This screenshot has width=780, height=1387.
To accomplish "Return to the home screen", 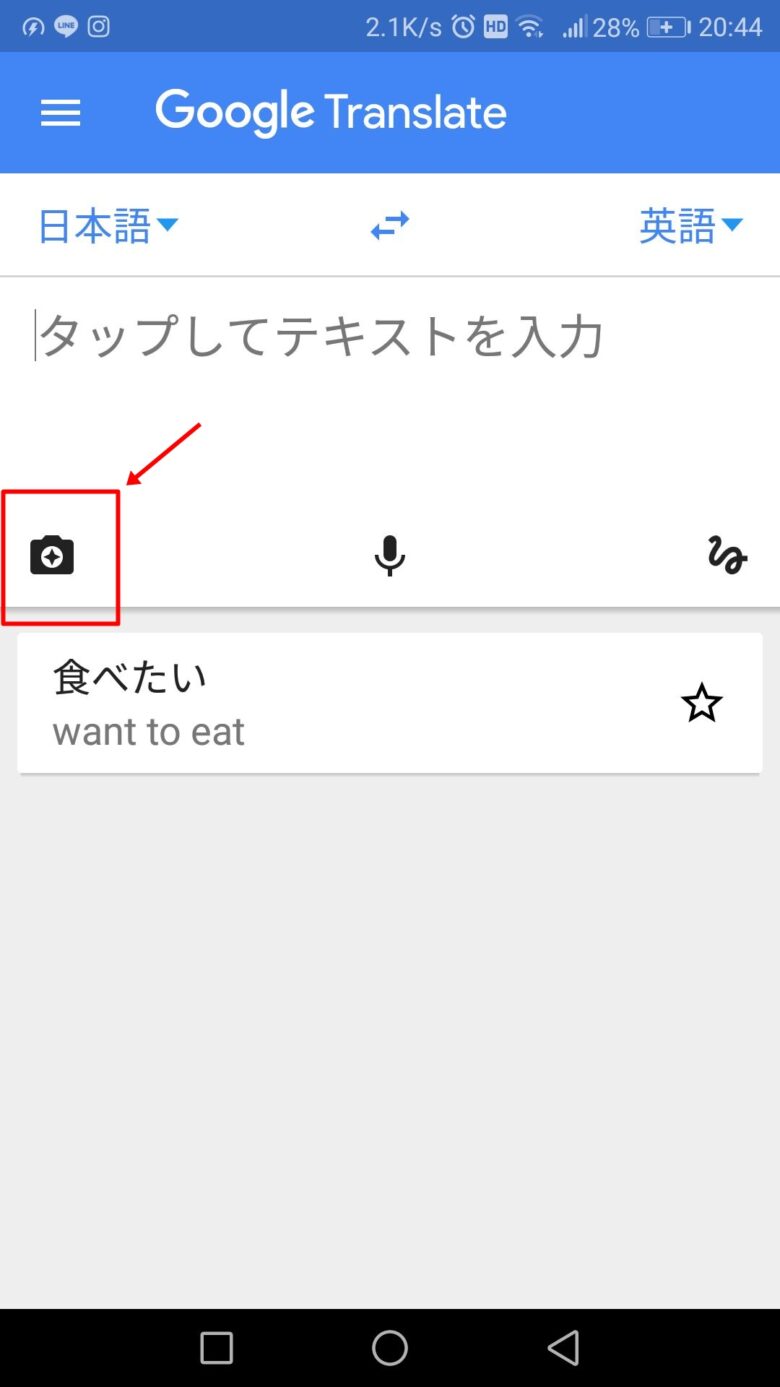I will [x=390, y=1347].
